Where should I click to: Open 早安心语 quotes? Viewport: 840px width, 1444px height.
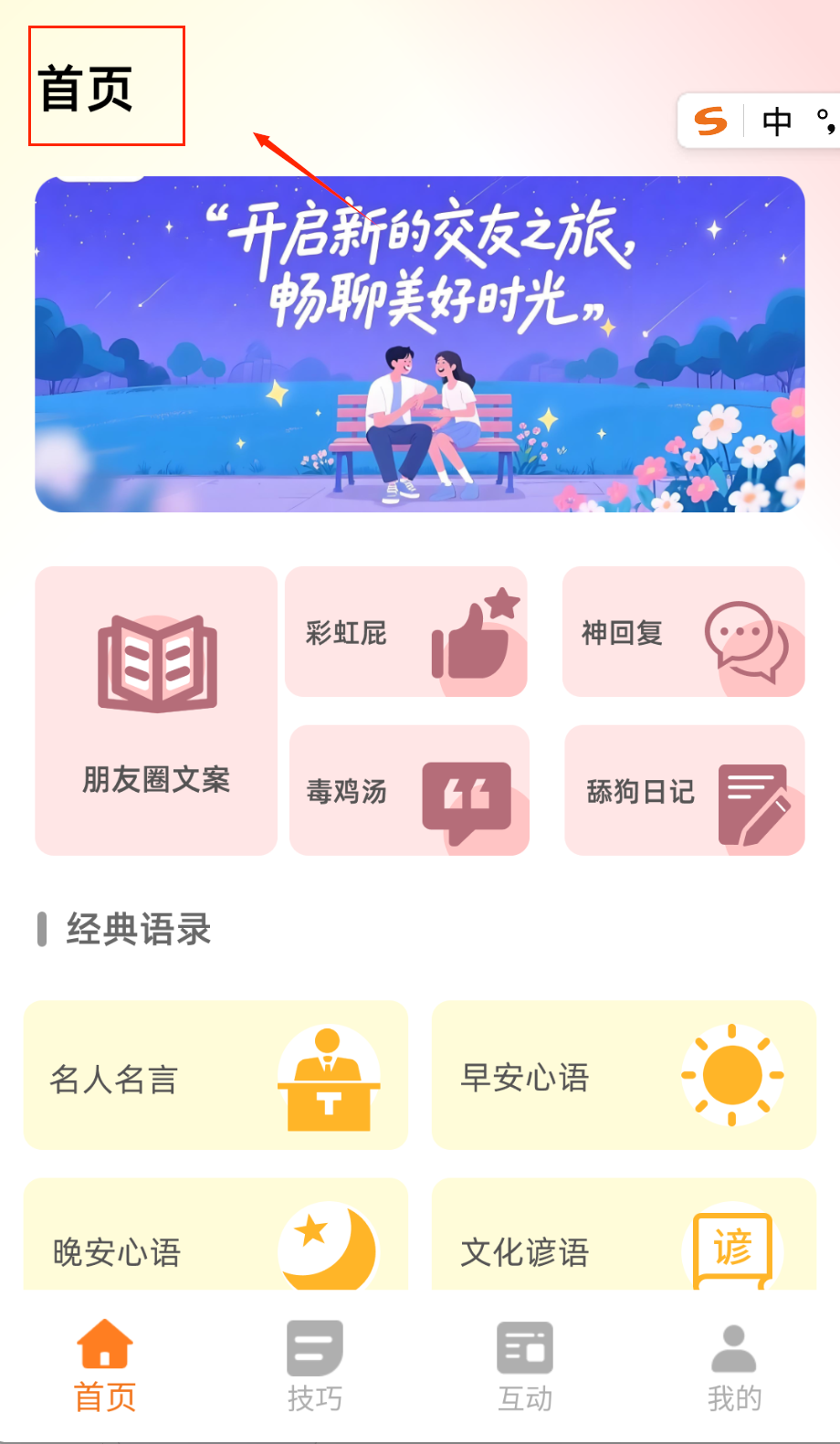point(624,1076)
